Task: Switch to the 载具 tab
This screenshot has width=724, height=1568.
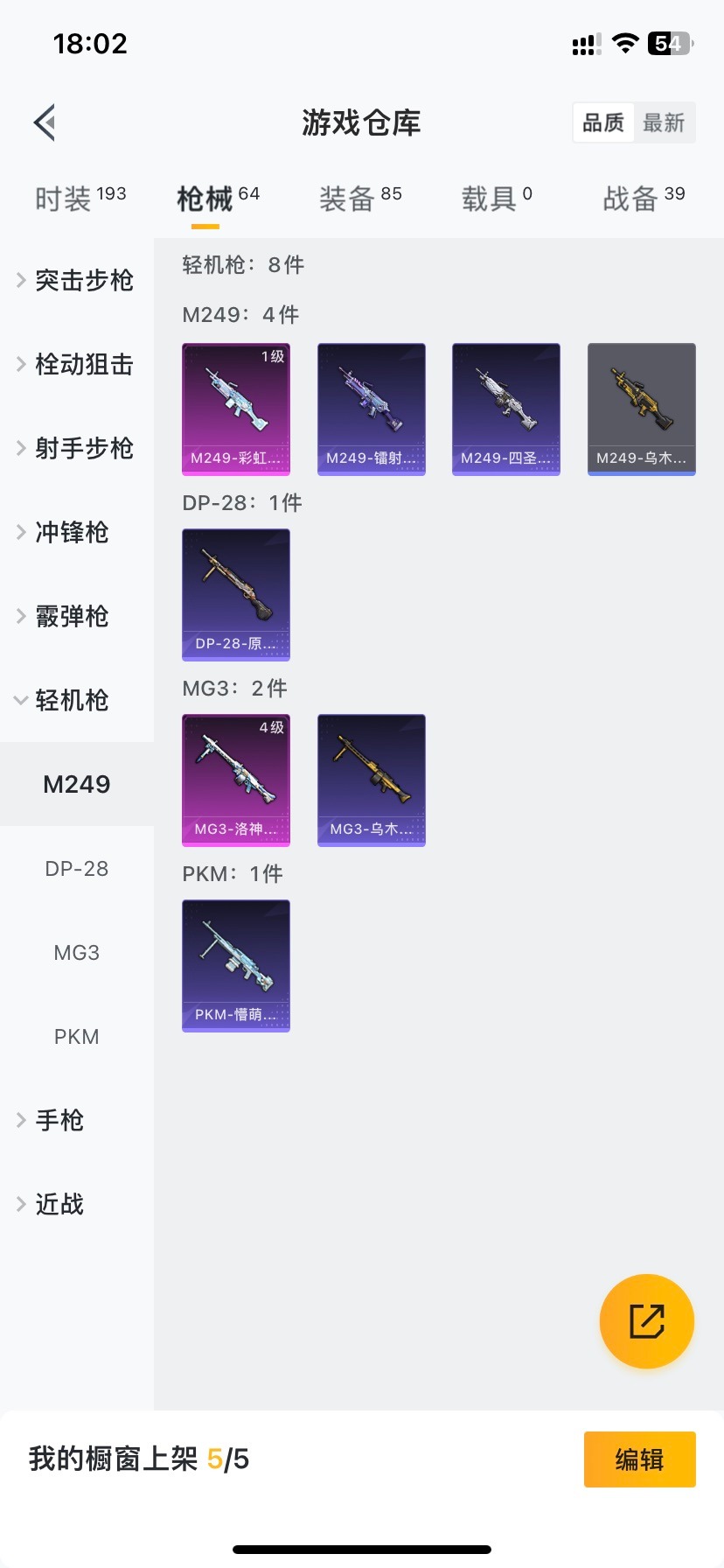Action: click(x=496, y=199)
